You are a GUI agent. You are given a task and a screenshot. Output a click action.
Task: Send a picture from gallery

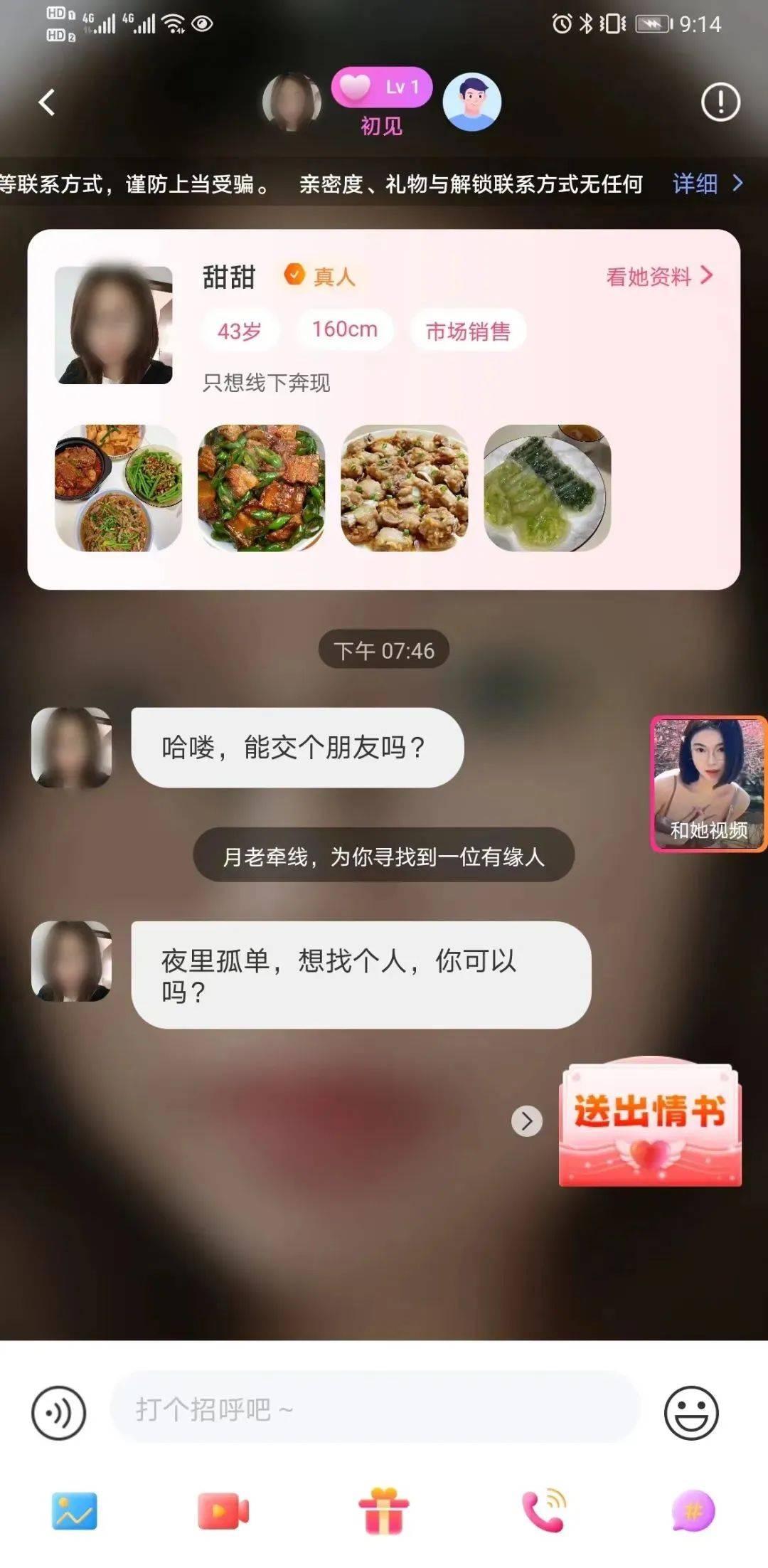click(75, 1511)
